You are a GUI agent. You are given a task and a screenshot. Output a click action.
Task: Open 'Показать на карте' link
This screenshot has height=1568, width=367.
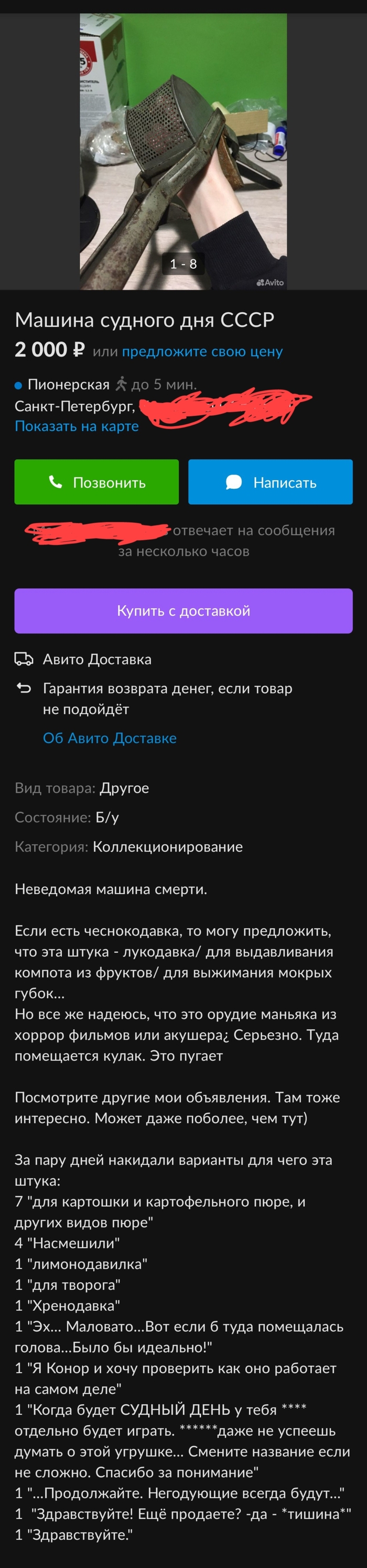(77, 426)
